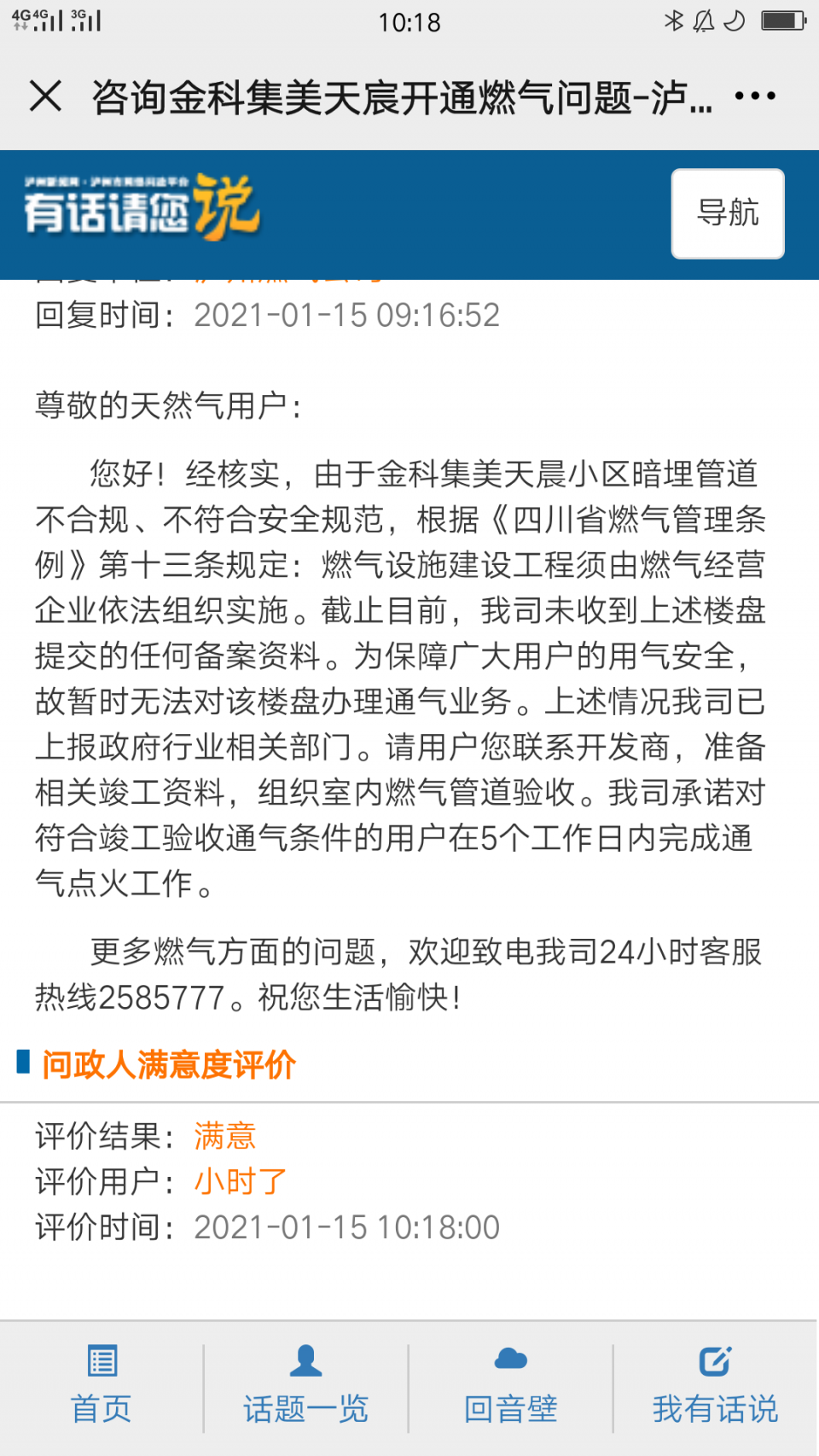Go to the 首页 home tab

pos(102,1388)
